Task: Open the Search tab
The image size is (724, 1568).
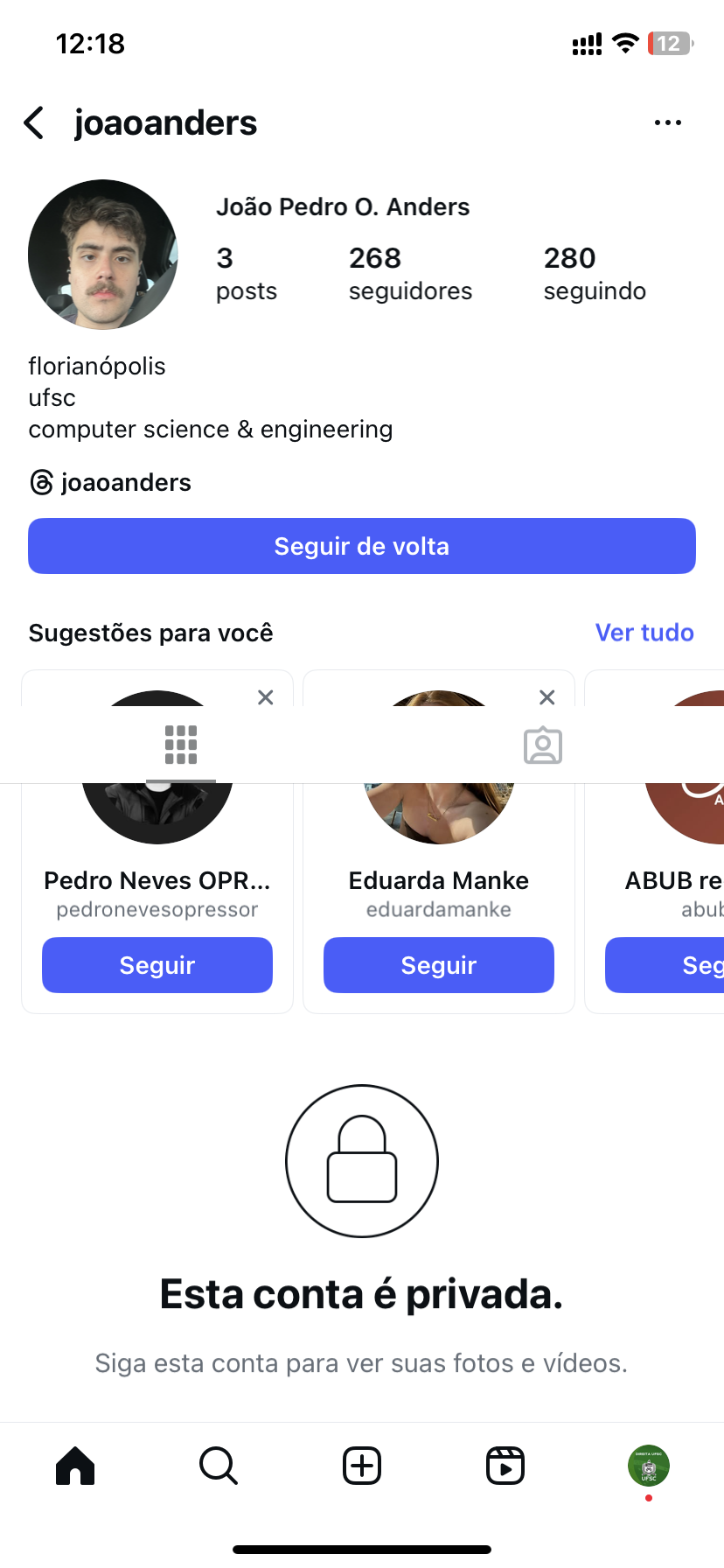Action: tap(219, 1466)
